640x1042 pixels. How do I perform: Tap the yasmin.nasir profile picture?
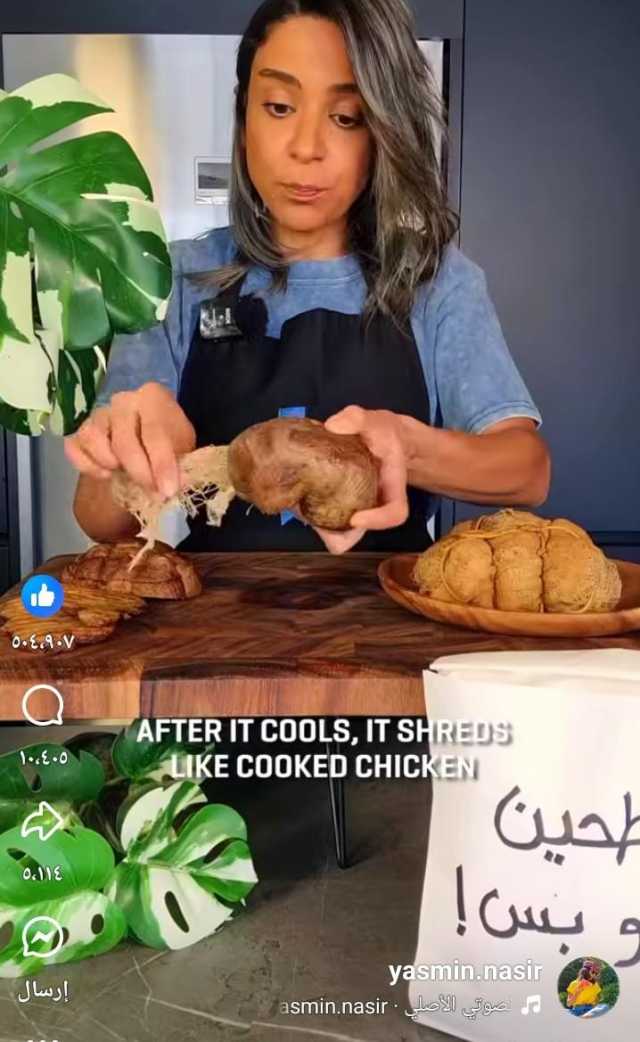click(x=588, y=986)
